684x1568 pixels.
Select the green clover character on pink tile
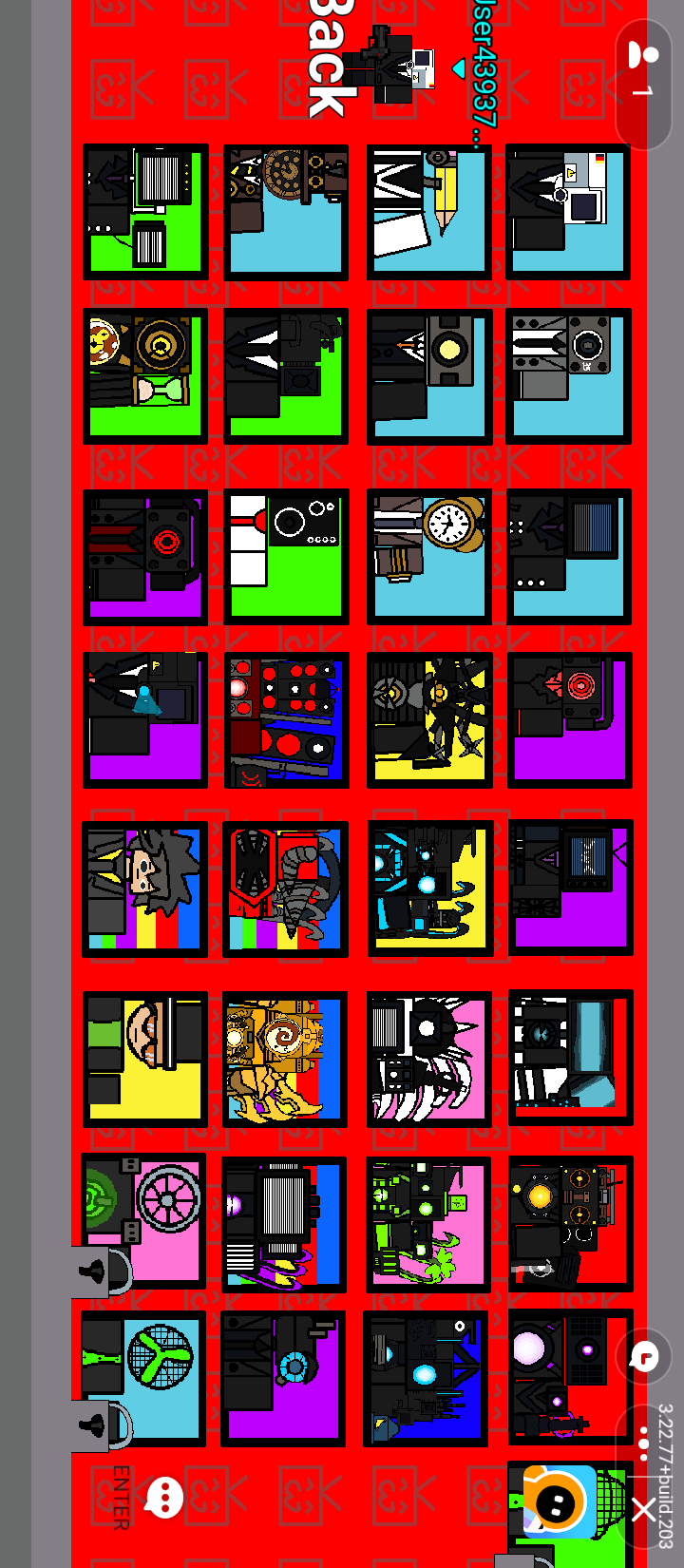point(428,1224)
